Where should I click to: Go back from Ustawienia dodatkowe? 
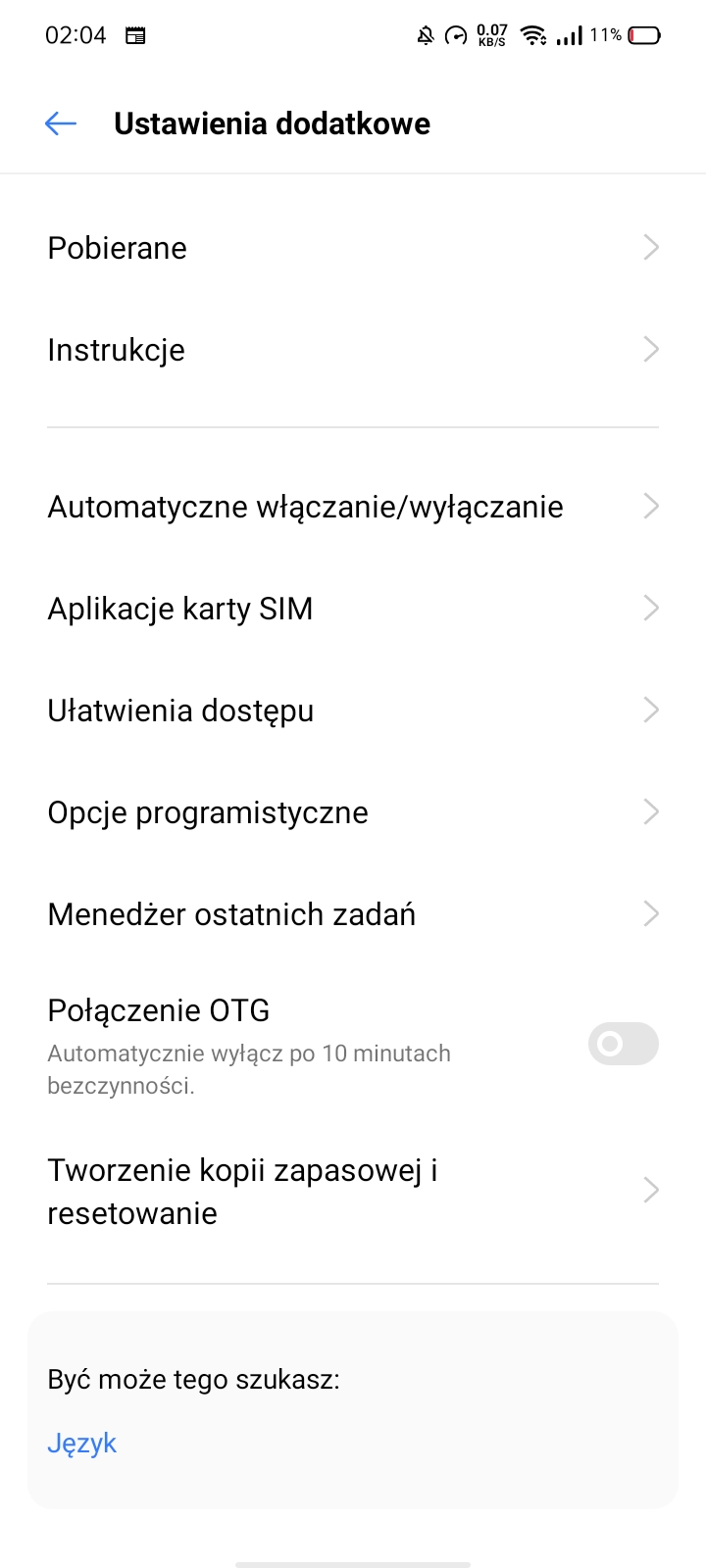tap(61, 123)
